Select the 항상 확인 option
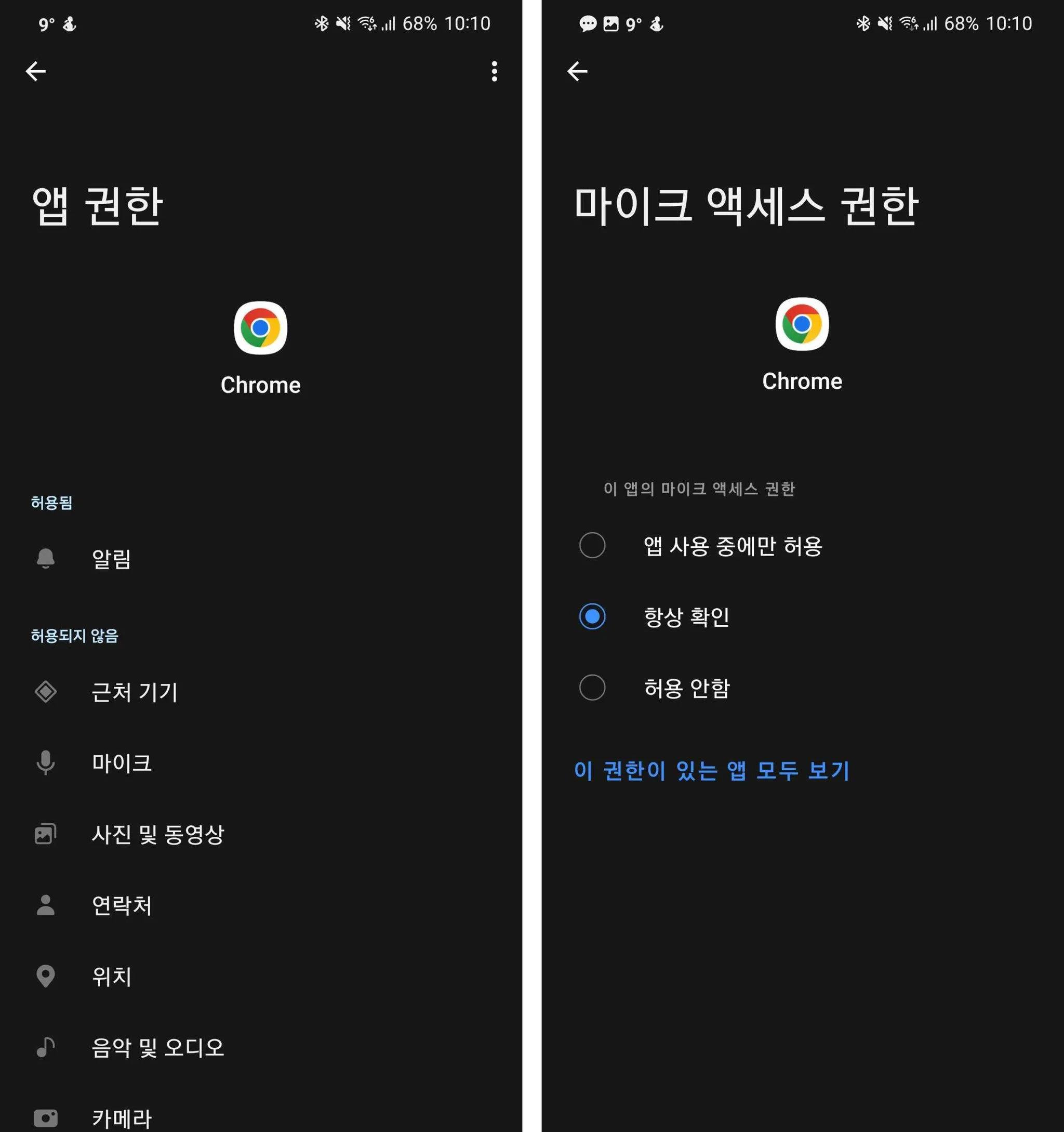 [686, 617]
